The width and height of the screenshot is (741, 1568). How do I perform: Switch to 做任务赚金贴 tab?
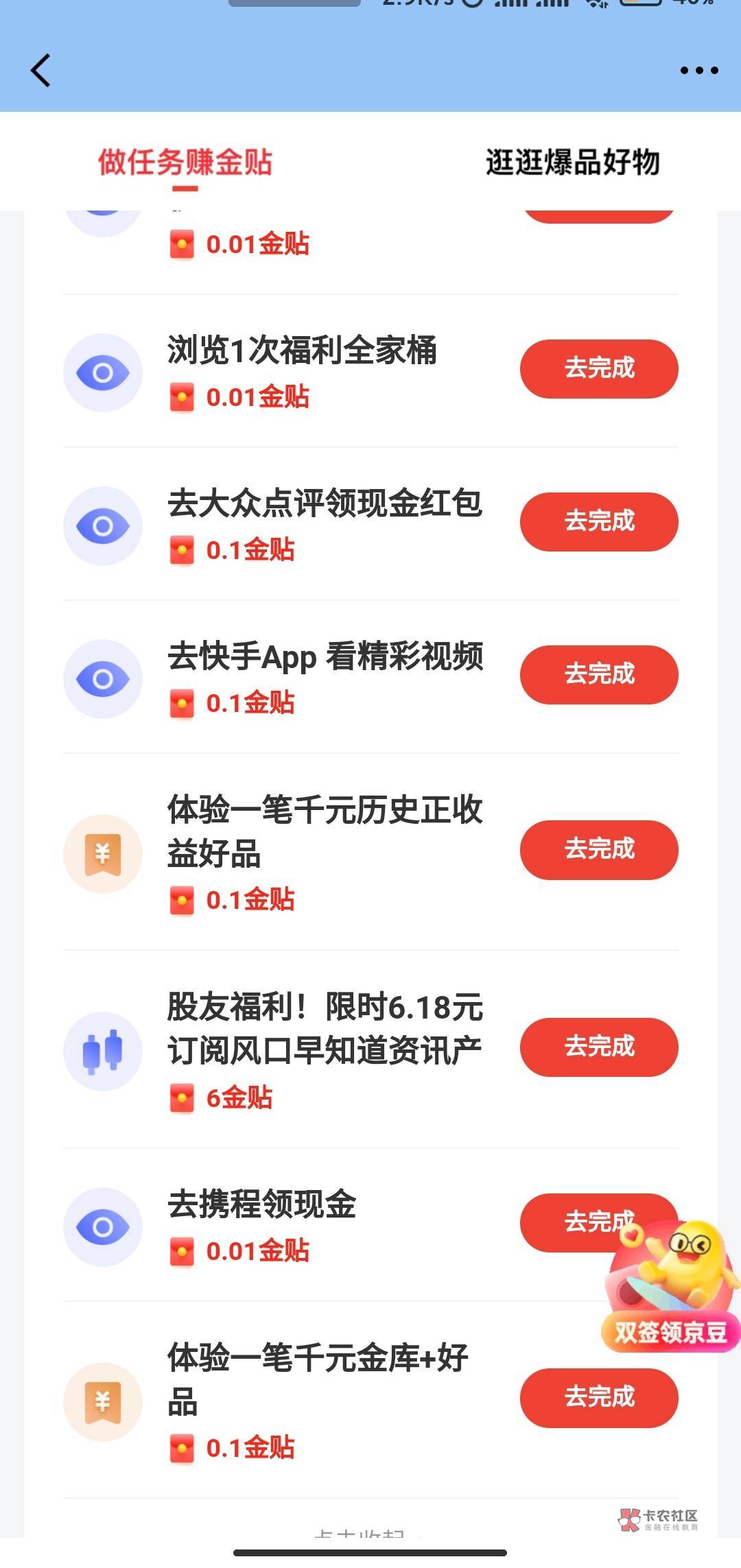[185, 163]
